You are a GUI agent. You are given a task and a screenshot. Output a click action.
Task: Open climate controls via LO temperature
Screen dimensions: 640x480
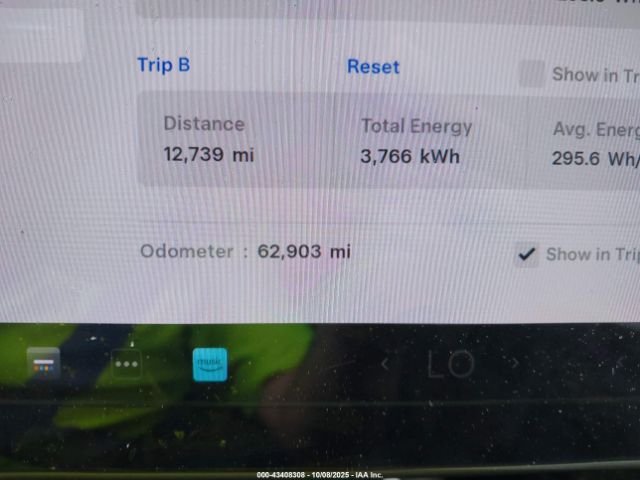450,365
